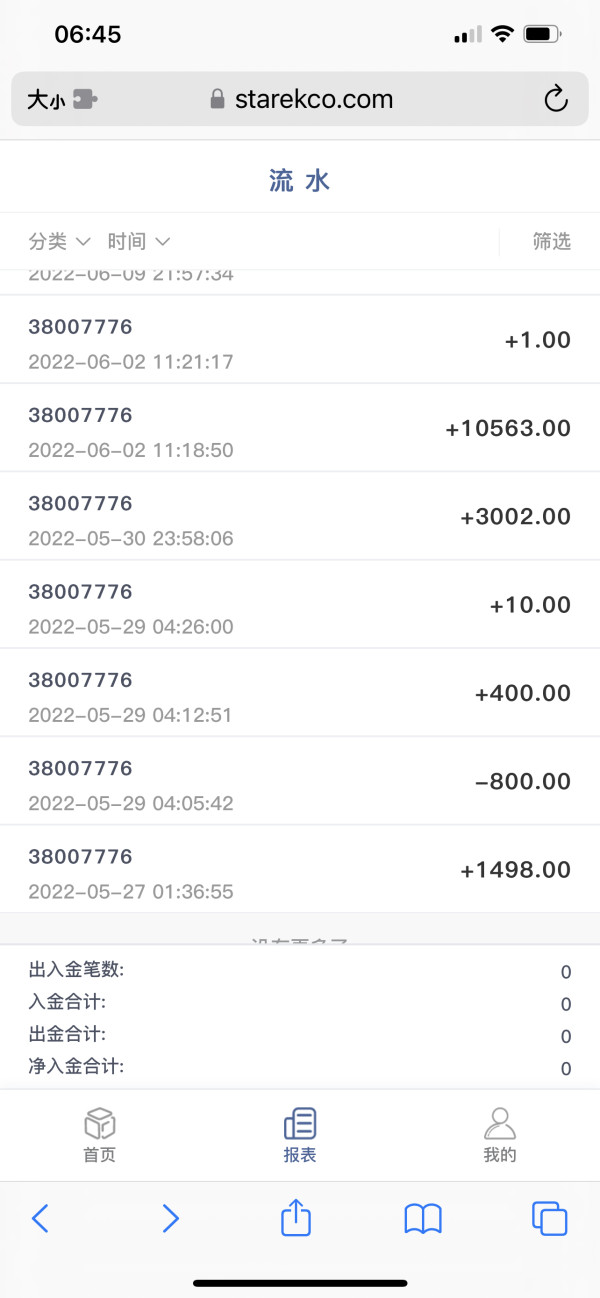The image size is (600, 1298).
Task: Open the +10563.00 transaction entry
Action: click(x=300, y=428)
